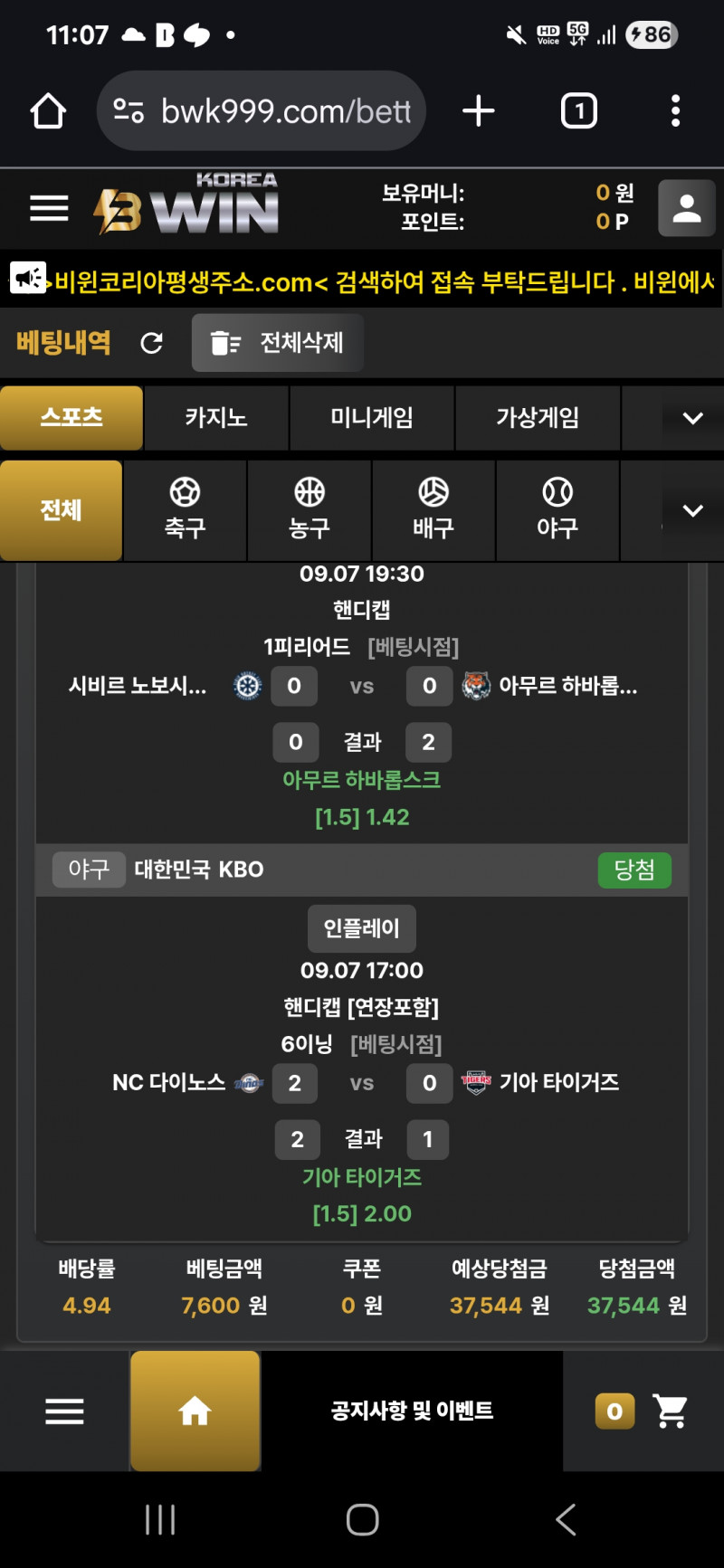This screenshot has width=724, height=1568.
Task: Open the betting cart
Action: tap(670, 1411)
